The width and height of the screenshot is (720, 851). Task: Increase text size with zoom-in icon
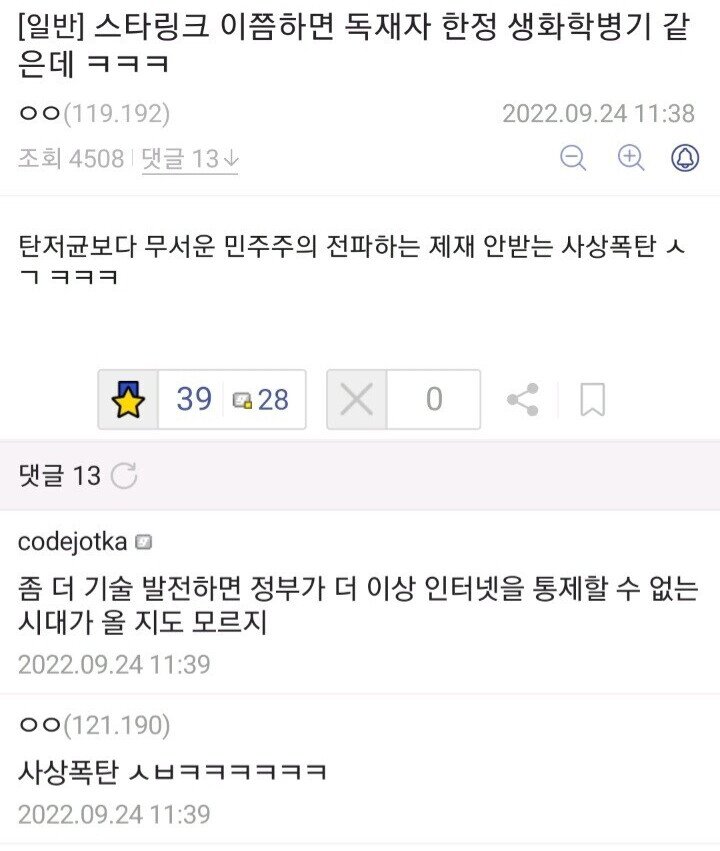630,158
